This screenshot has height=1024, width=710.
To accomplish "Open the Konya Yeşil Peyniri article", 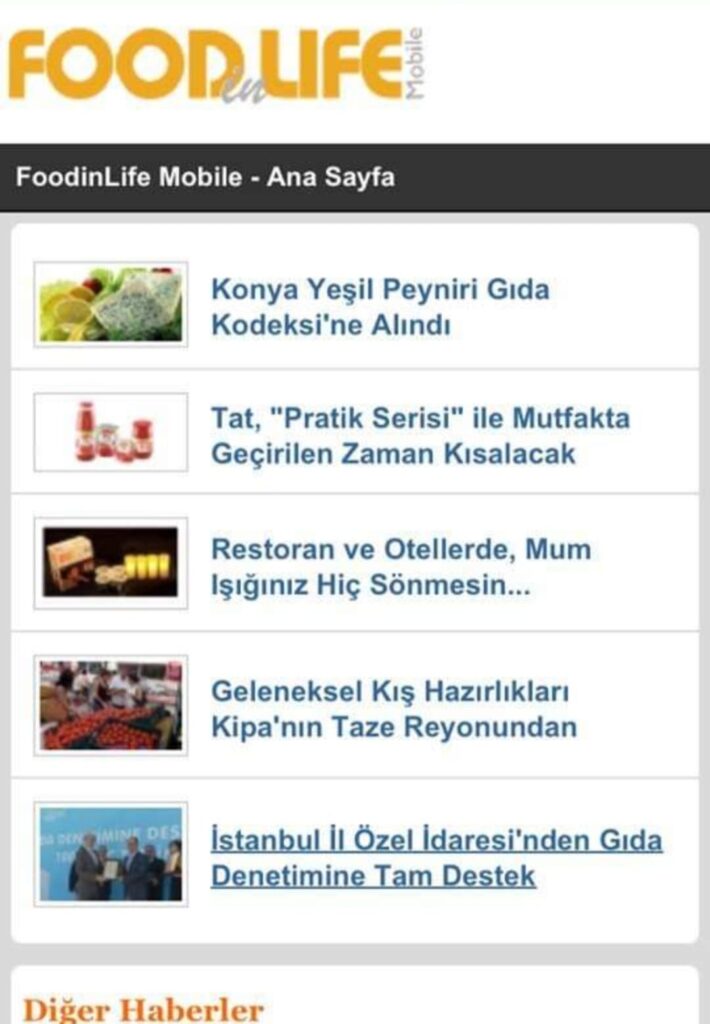I will click(x=380, y=307).
